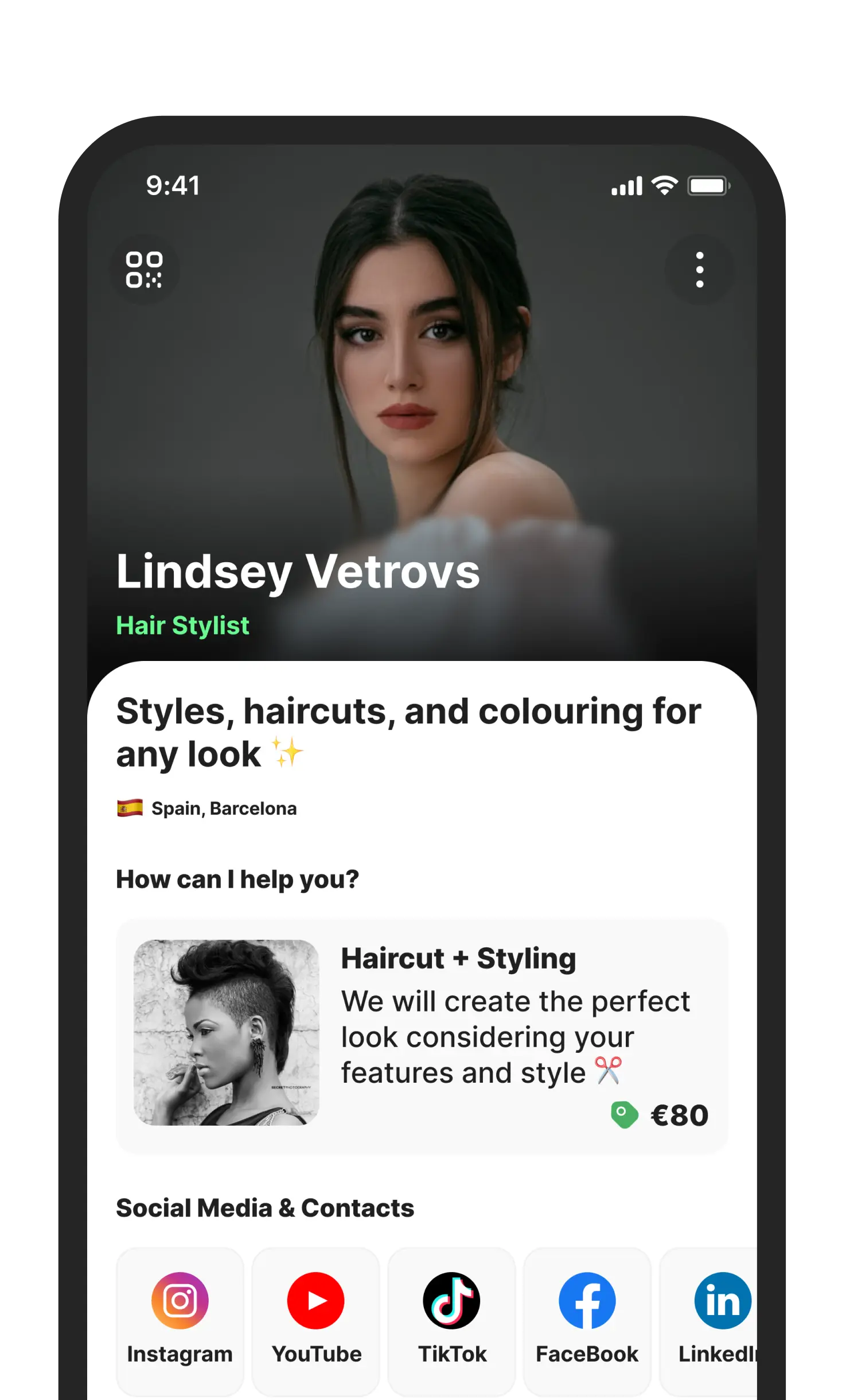The width and height of the screenshot is (842, 1400).
Task: Tap the Spain, Barcelona location text
Action: (224, 807)
